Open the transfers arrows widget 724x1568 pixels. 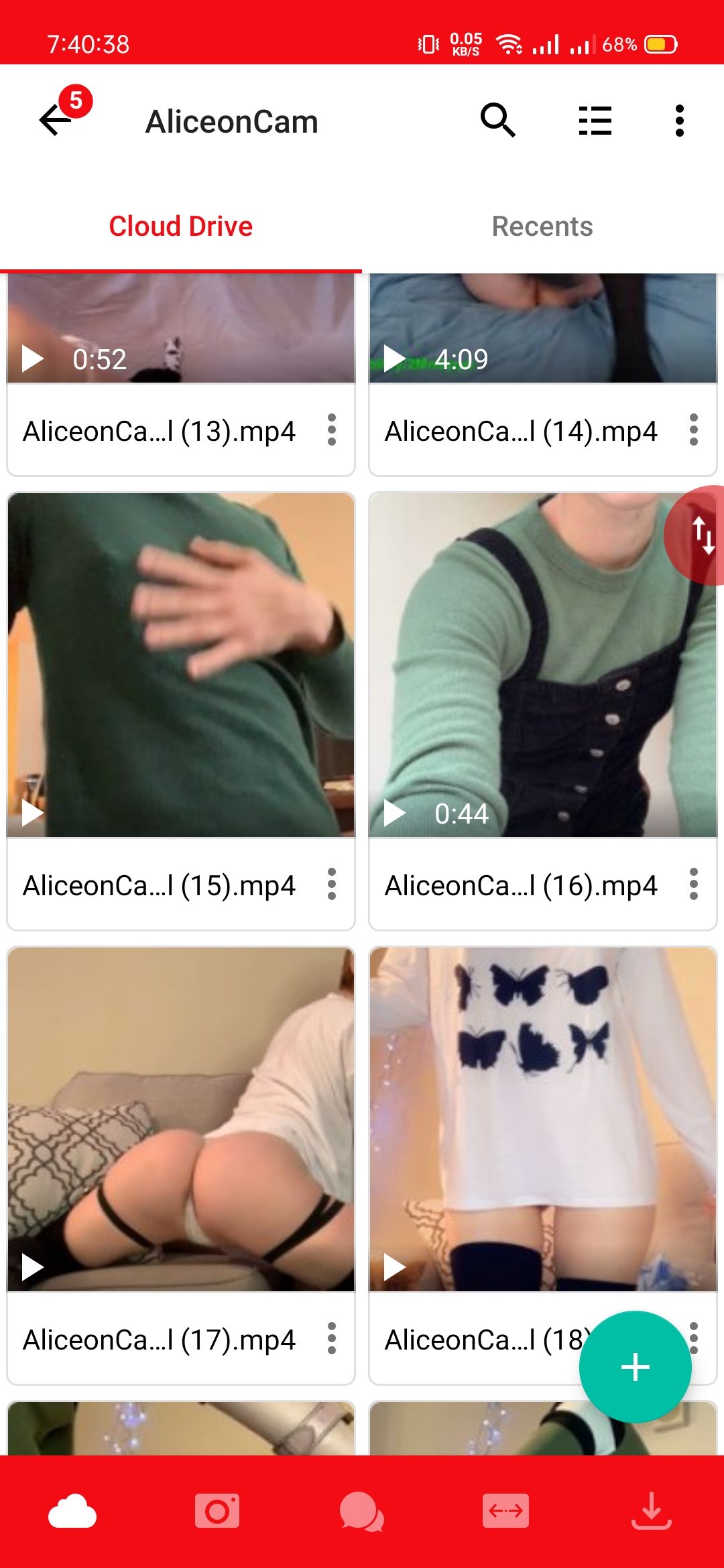(x=701, y=535)
